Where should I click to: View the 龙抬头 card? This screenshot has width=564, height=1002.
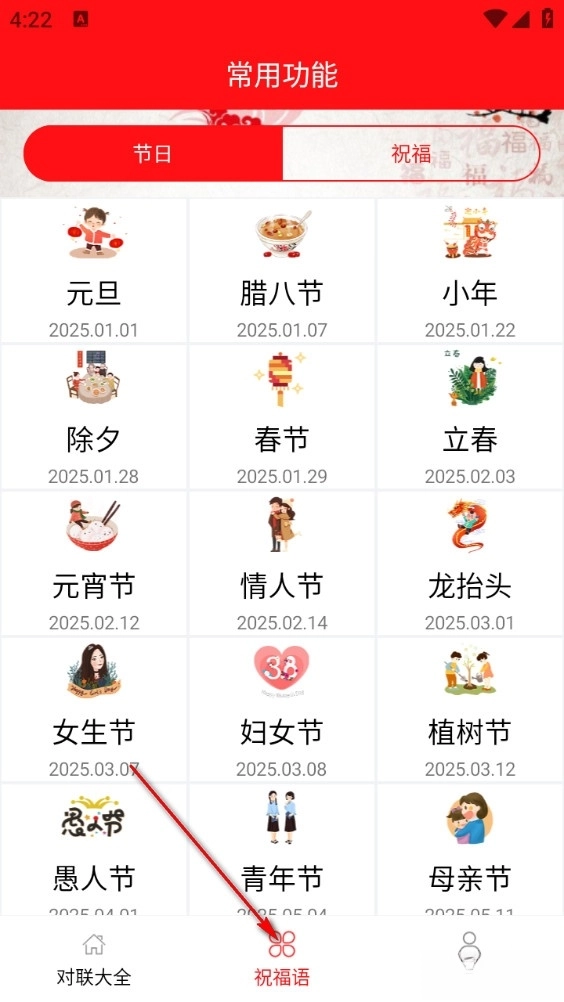(469, 563)
